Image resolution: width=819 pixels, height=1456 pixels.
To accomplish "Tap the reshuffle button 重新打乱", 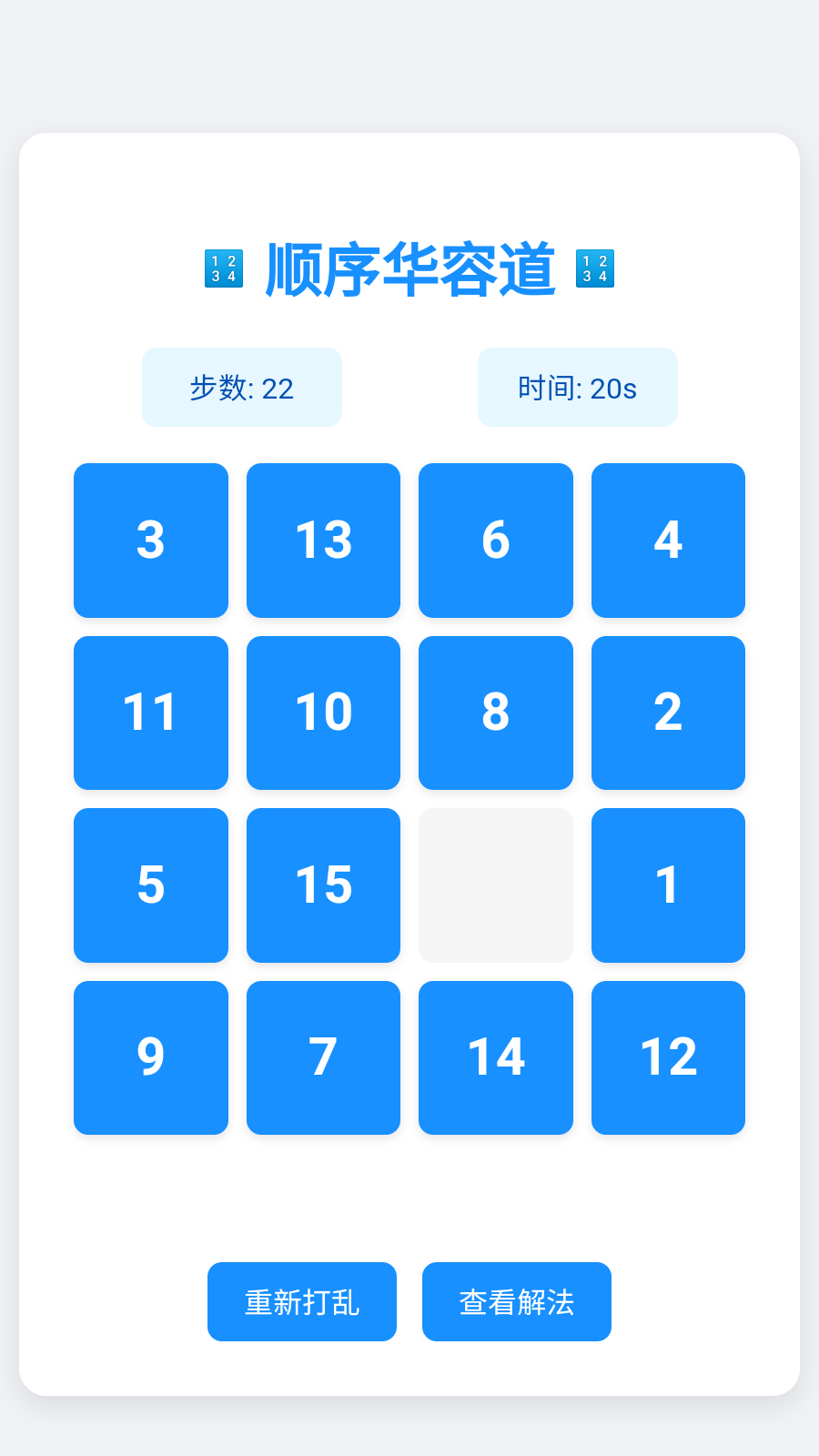I will pyautogui.click(x=302, y=1301).
